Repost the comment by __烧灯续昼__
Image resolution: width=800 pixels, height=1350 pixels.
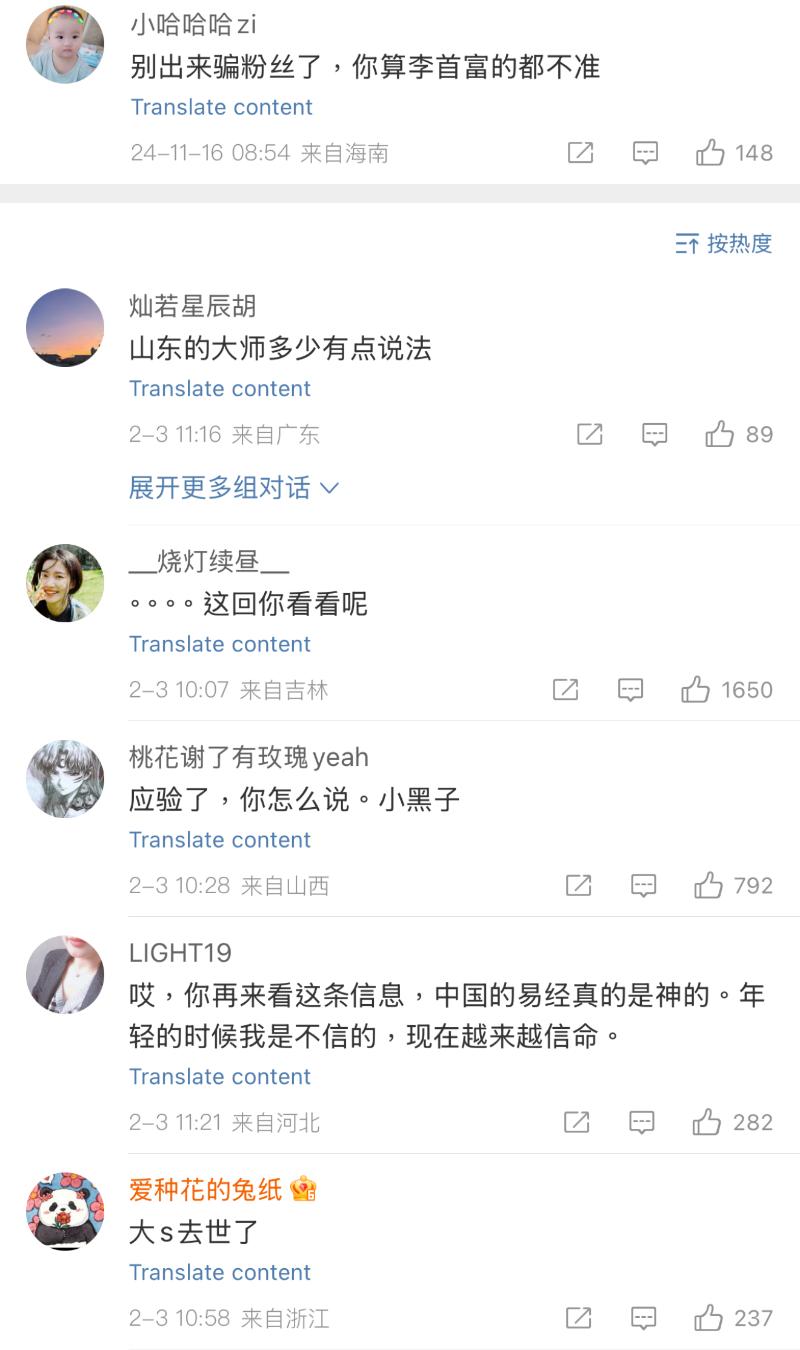pos(566,690)
